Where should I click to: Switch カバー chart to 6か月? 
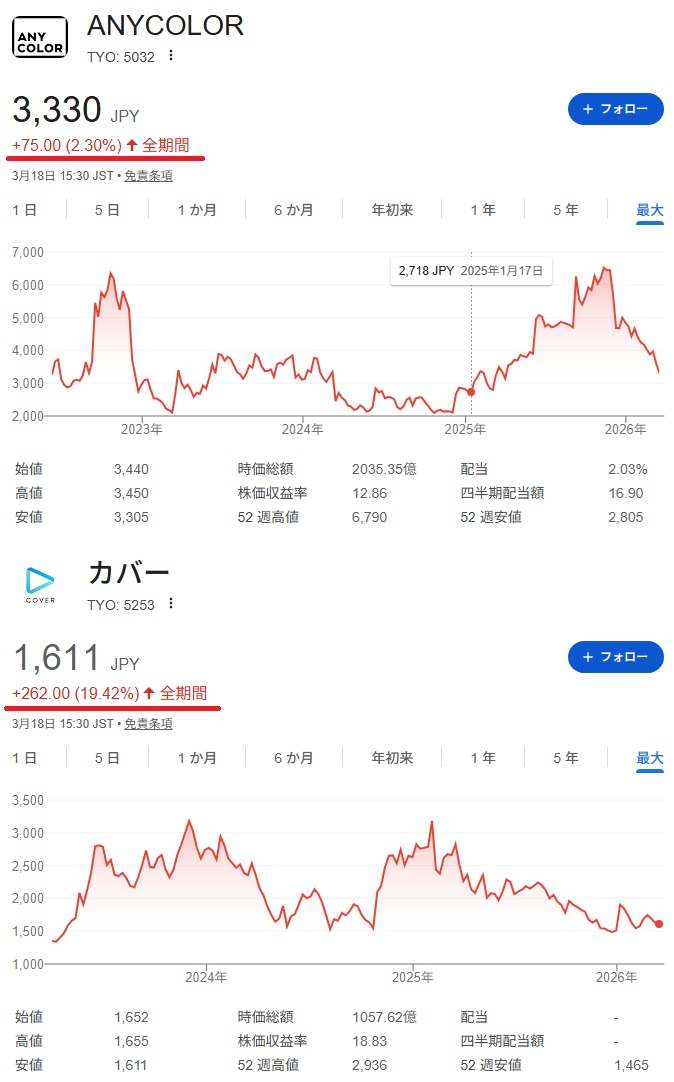(294, 758)
